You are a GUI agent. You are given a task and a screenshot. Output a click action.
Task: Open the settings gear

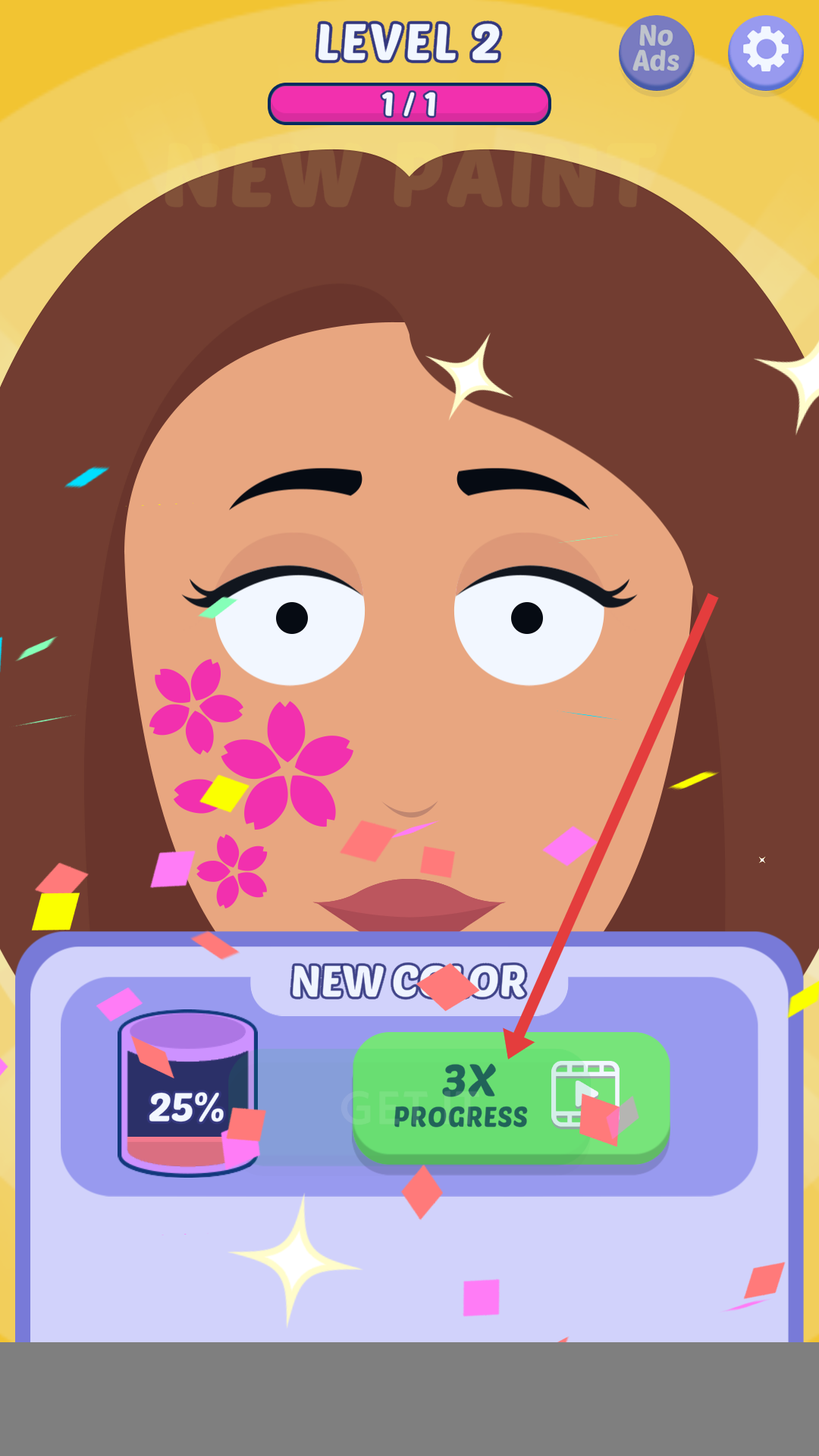coord(765,52)
